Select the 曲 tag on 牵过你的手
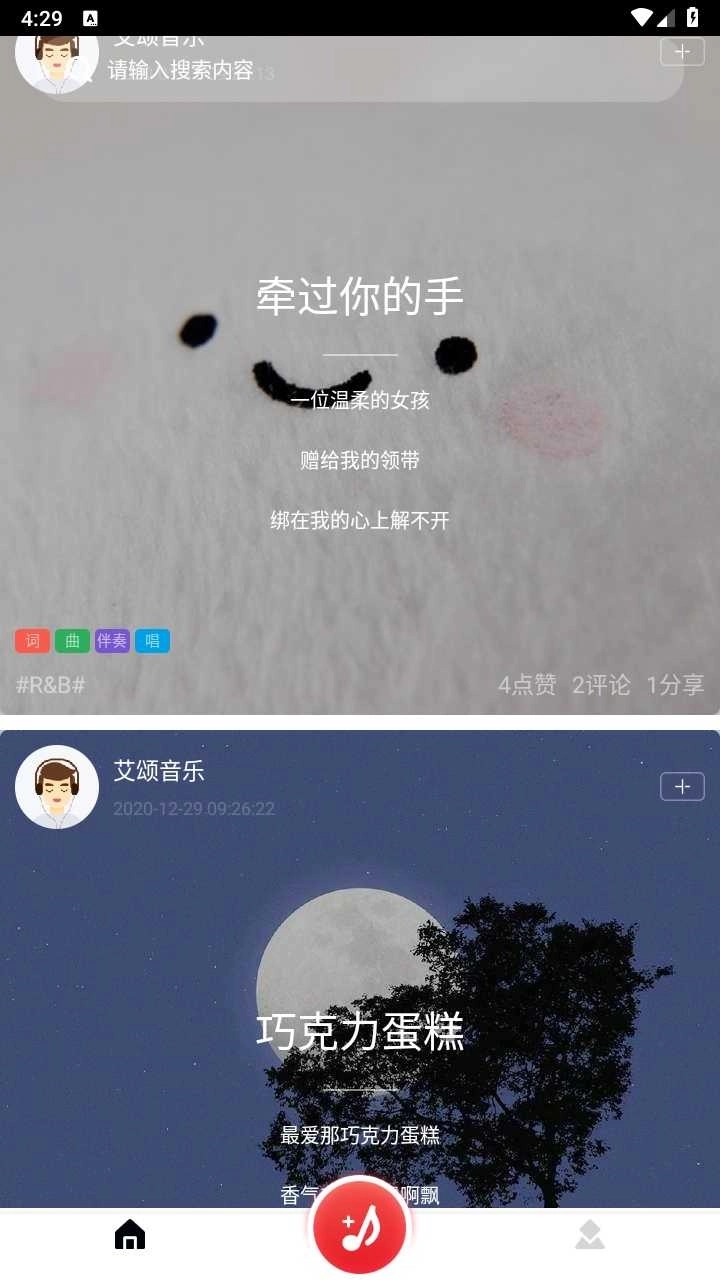Viewport: 720px width, 1280px height. click(72, 641)
